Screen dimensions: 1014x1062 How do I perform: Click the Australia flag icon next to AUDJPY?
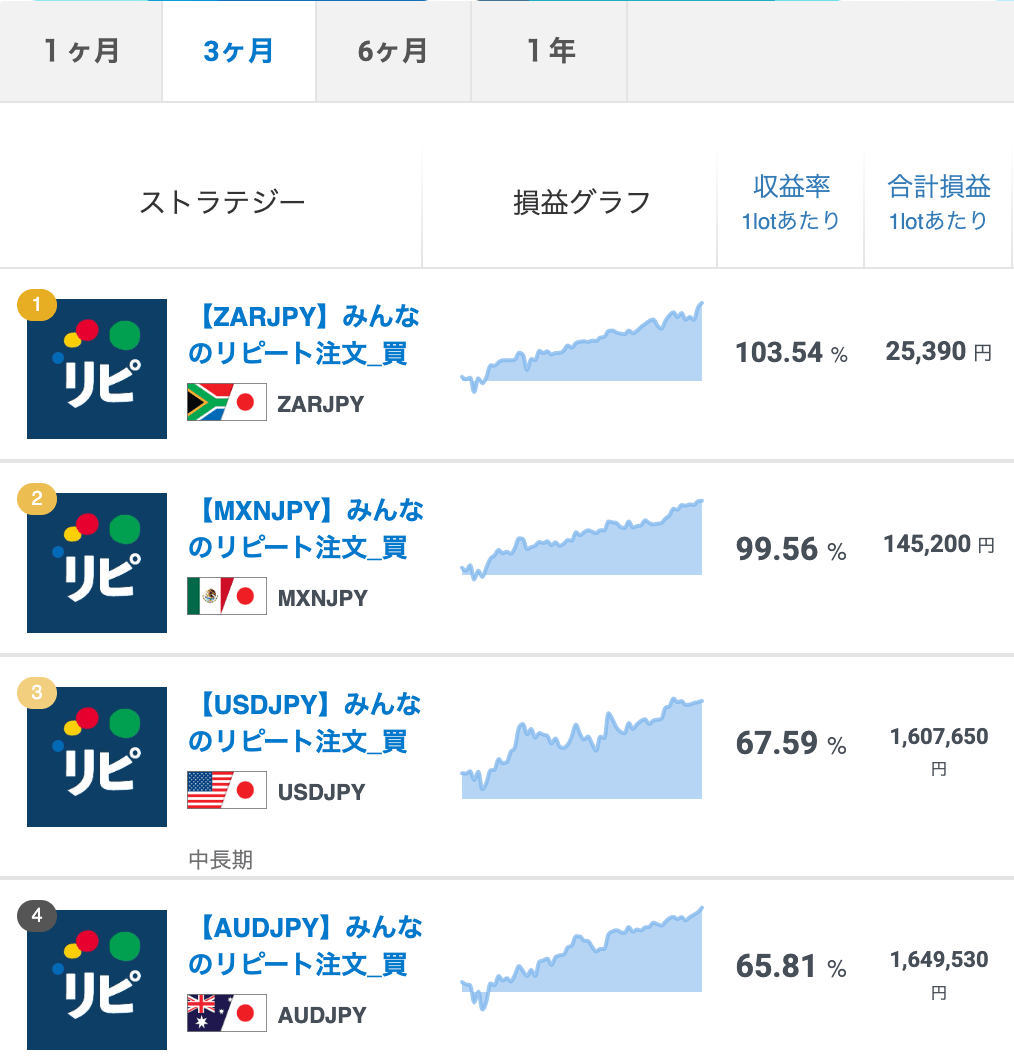click(226, 1014)
